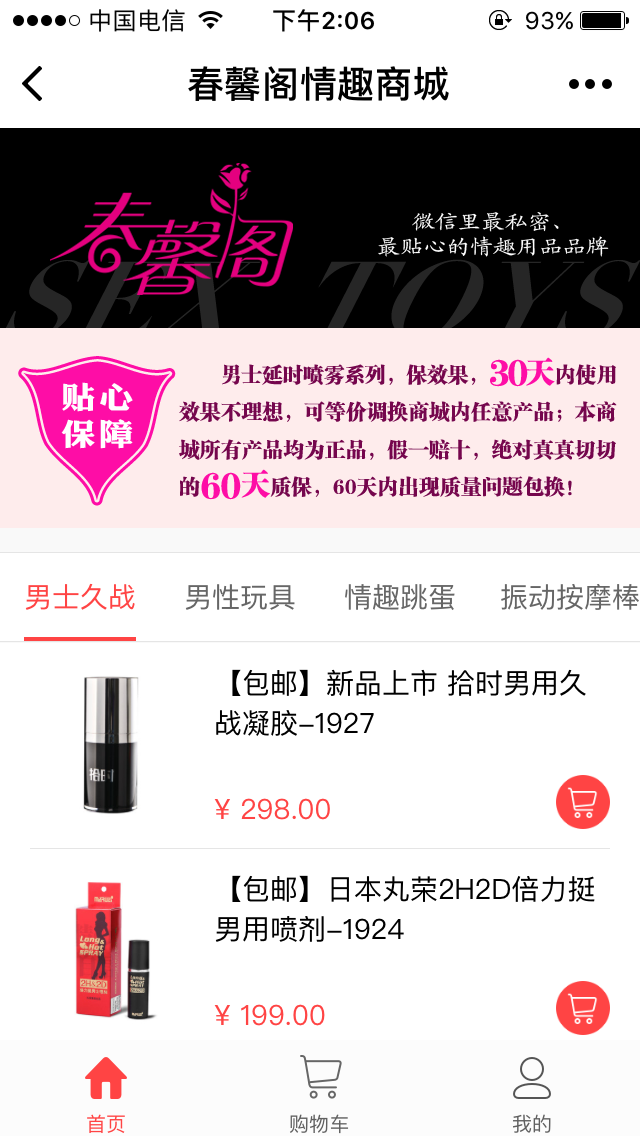Switch to the 我的 profile tab
The image size is (640, 1136).
click(532, 1093)
